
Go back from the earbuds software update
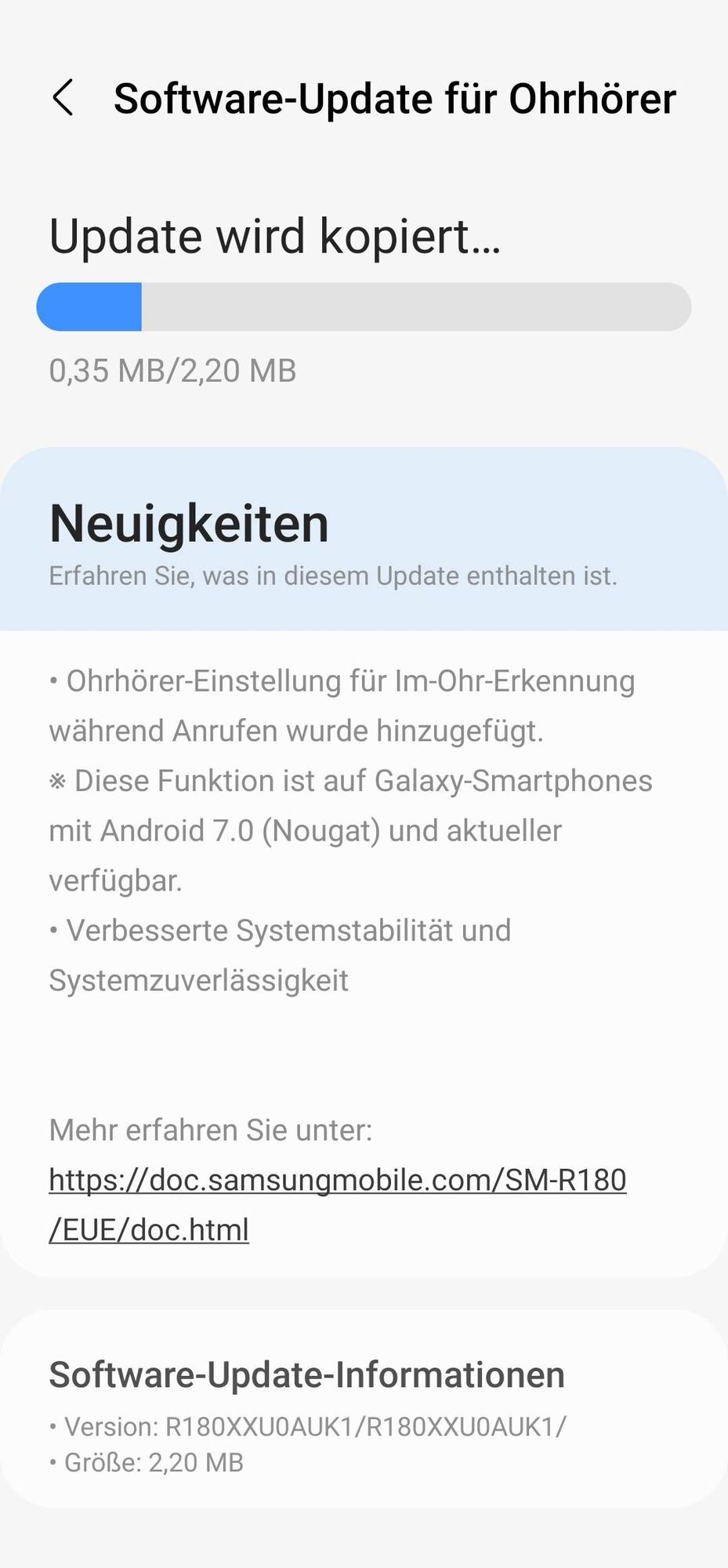(x=63, y=98)
